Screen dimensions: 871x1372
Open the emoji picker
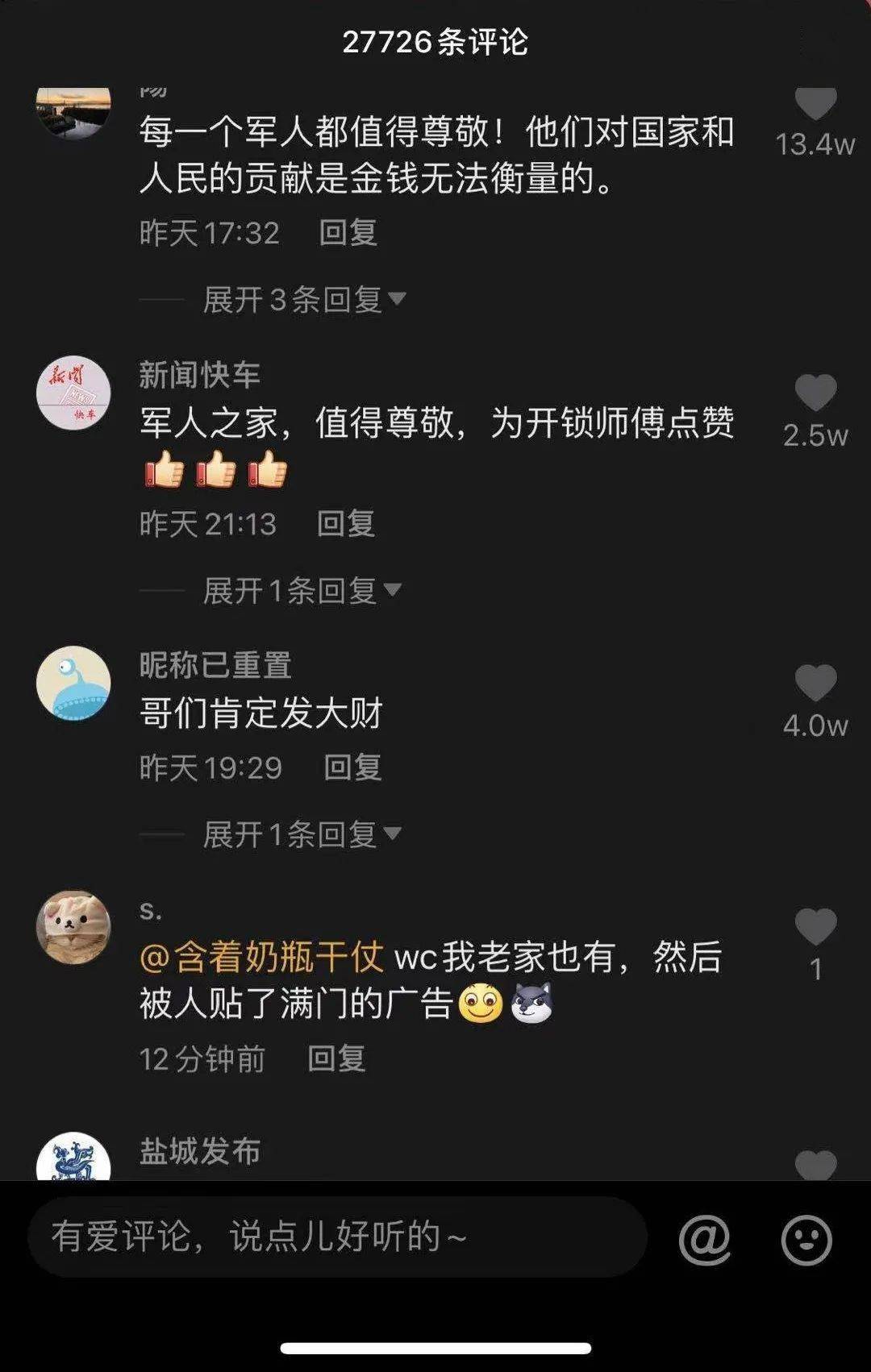[806, 1239]
